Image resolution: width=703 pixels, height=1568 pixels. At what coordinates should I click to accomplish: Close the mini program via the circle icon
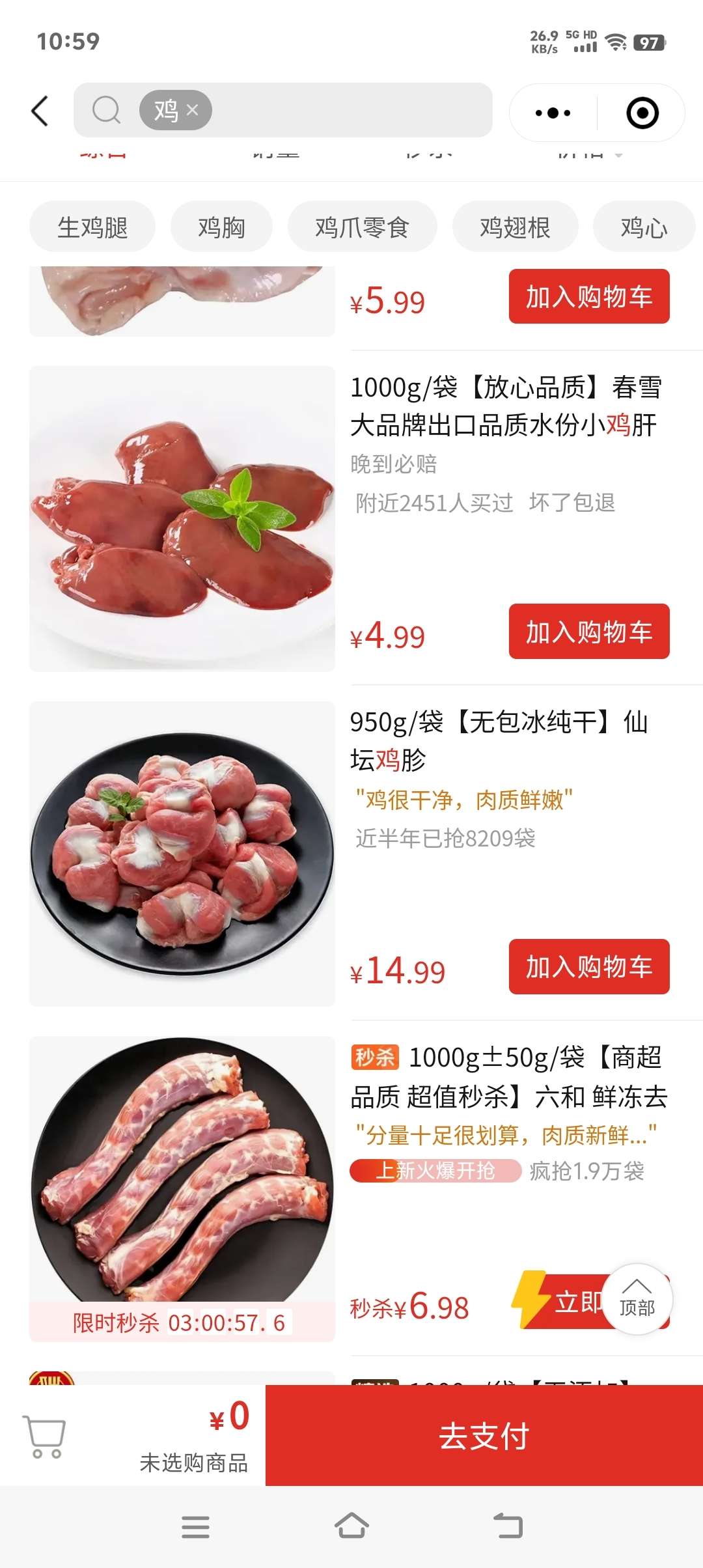tap(642, 113)
